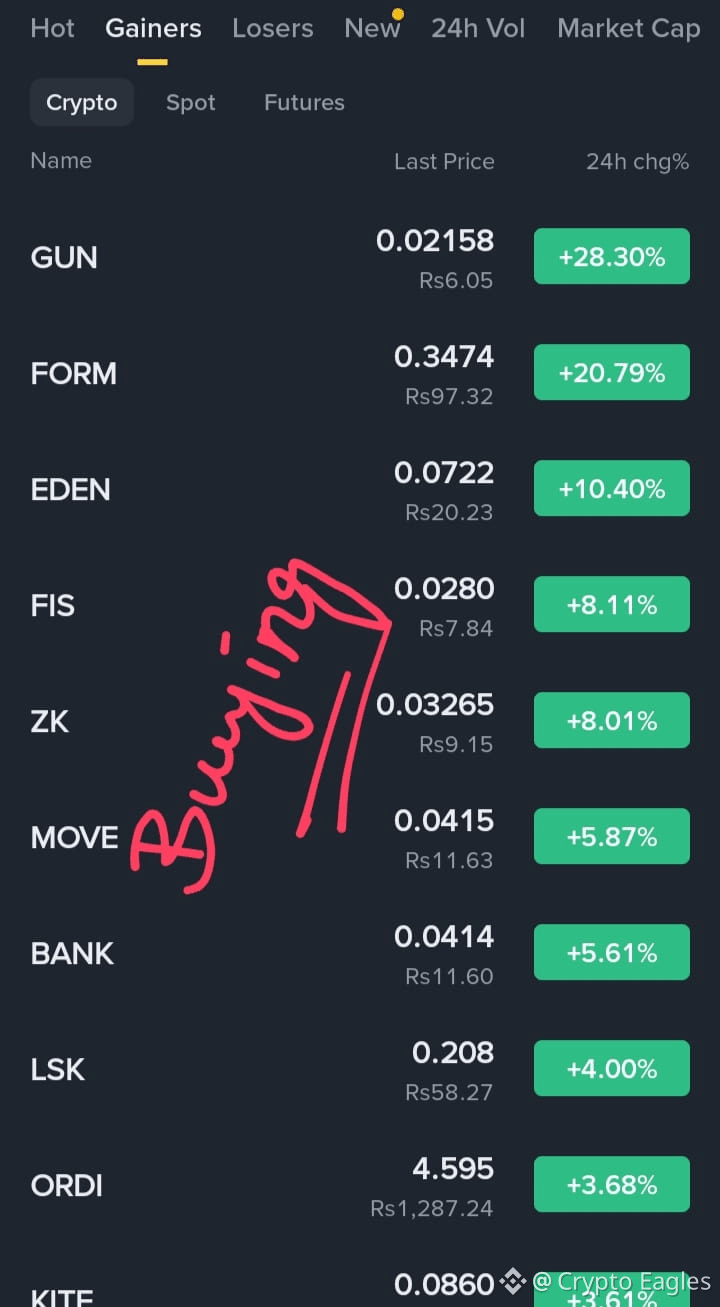Image resolution: width=720 pixels, height=1307 pixels.
Task: Click ORDI's green percentage indicator
Action: coord(611,1184)
